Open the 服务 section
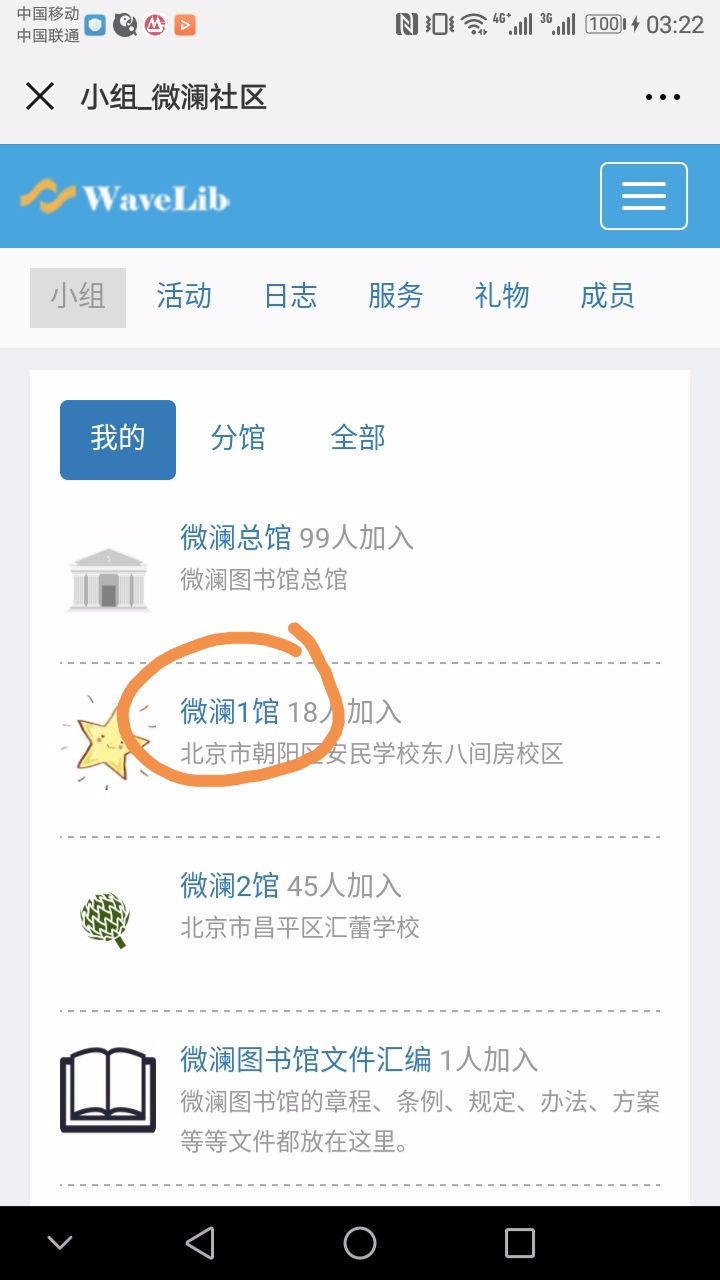This screenshot has height=1280, width=720. 396,297
